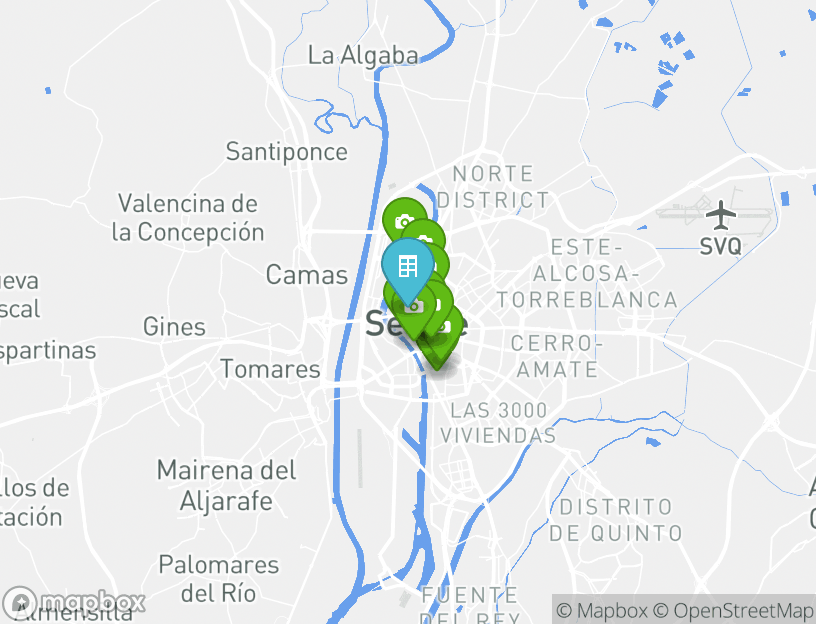The image size is (816, 624).
Task: Select the topmost green camera pin
Action: [401, 218]
